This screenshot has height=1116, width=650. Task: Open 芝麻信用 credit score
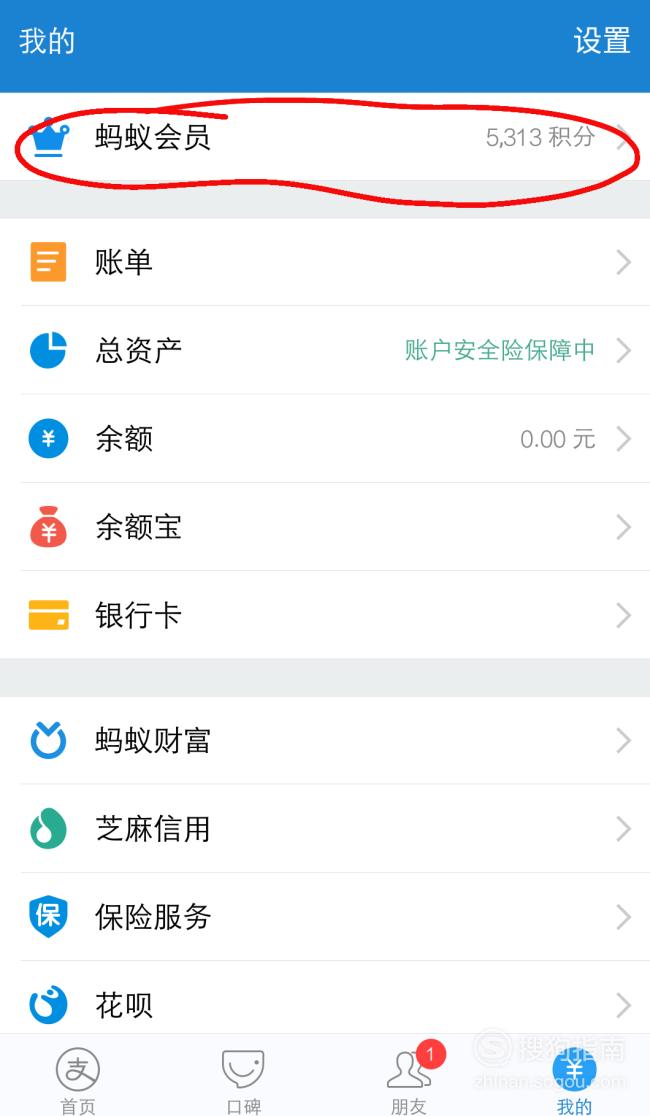pos(325,828)
